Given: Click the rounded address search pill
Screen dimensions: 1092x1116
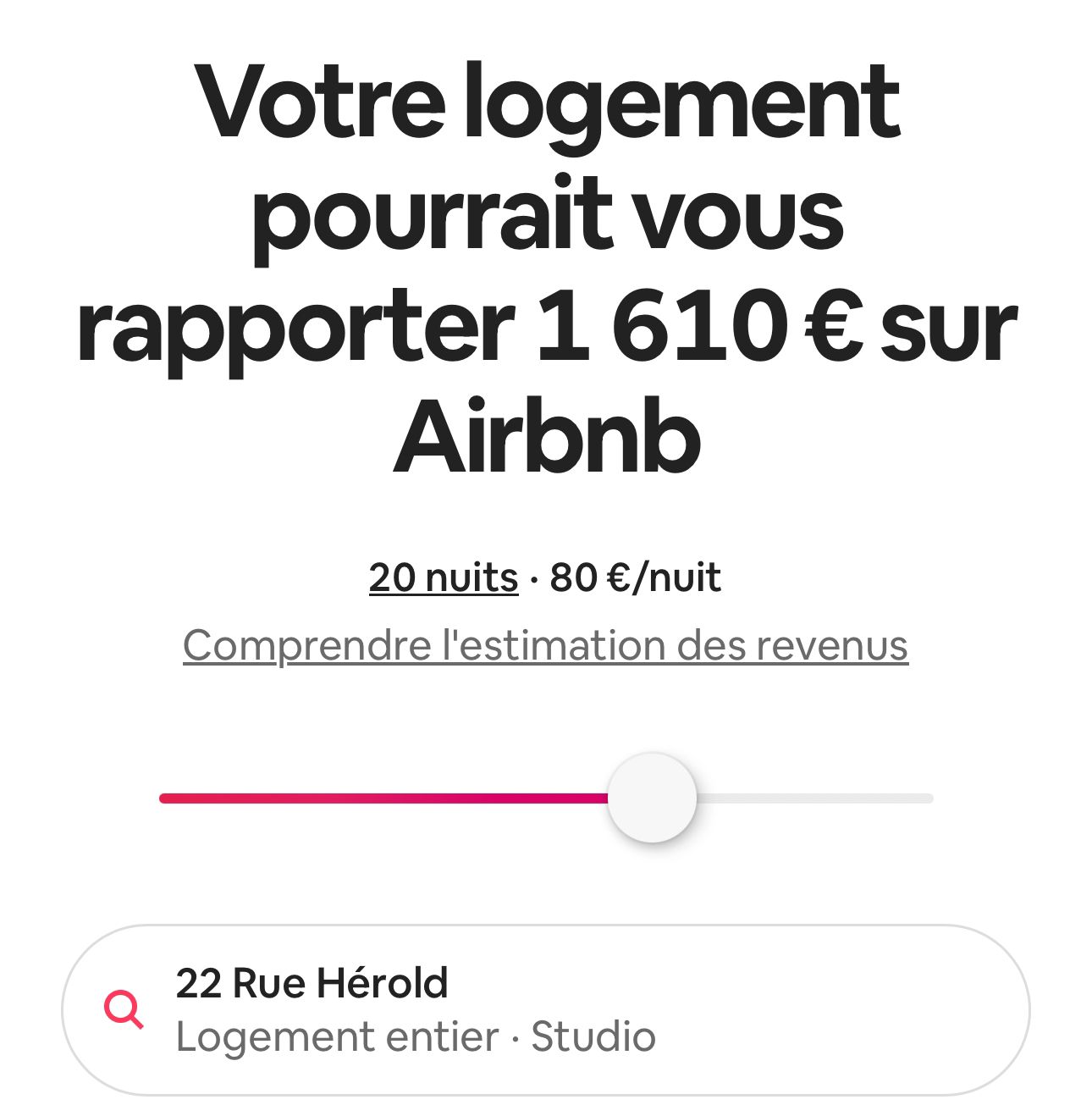Looking at the screenshot, I should [x=546, y=1008].
